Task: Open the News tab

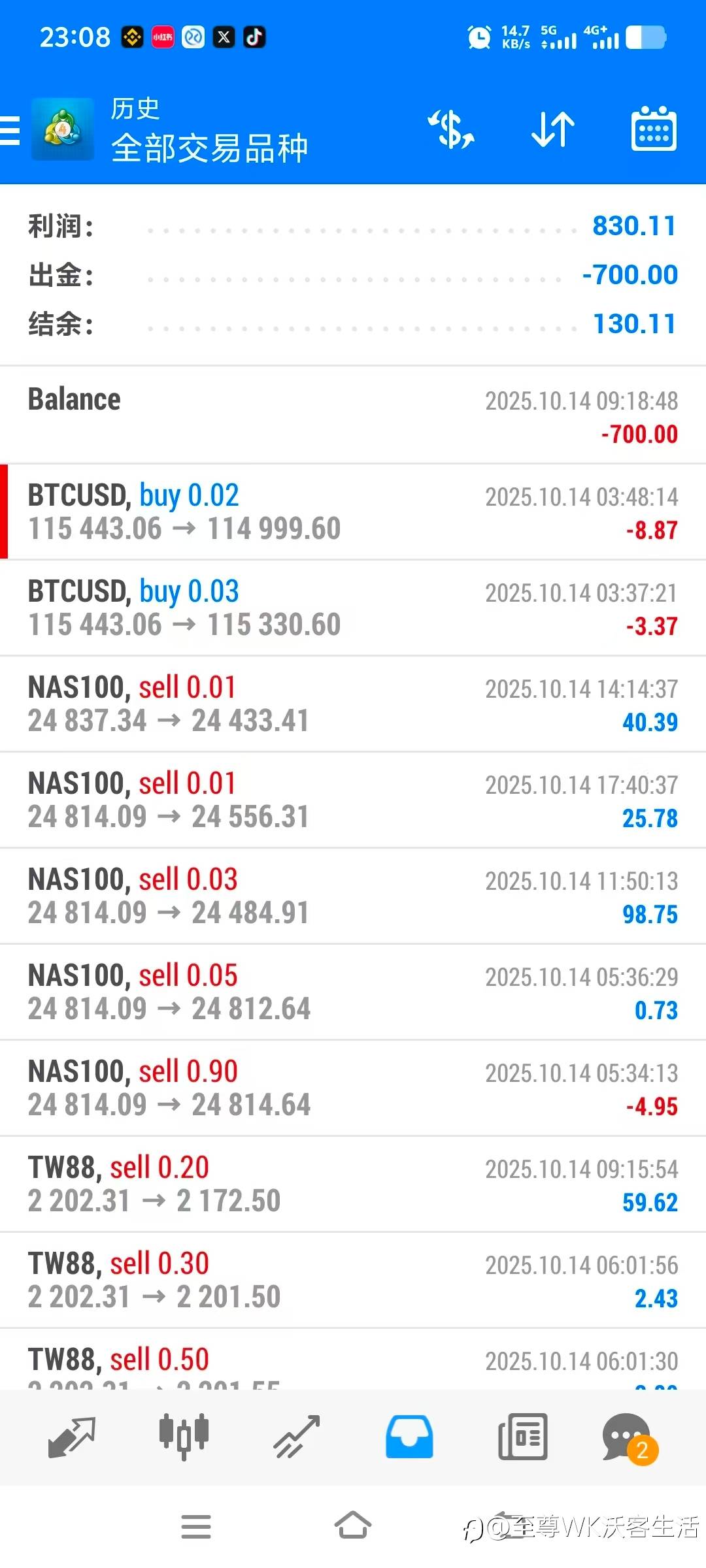Action: tap(522, 1437)
